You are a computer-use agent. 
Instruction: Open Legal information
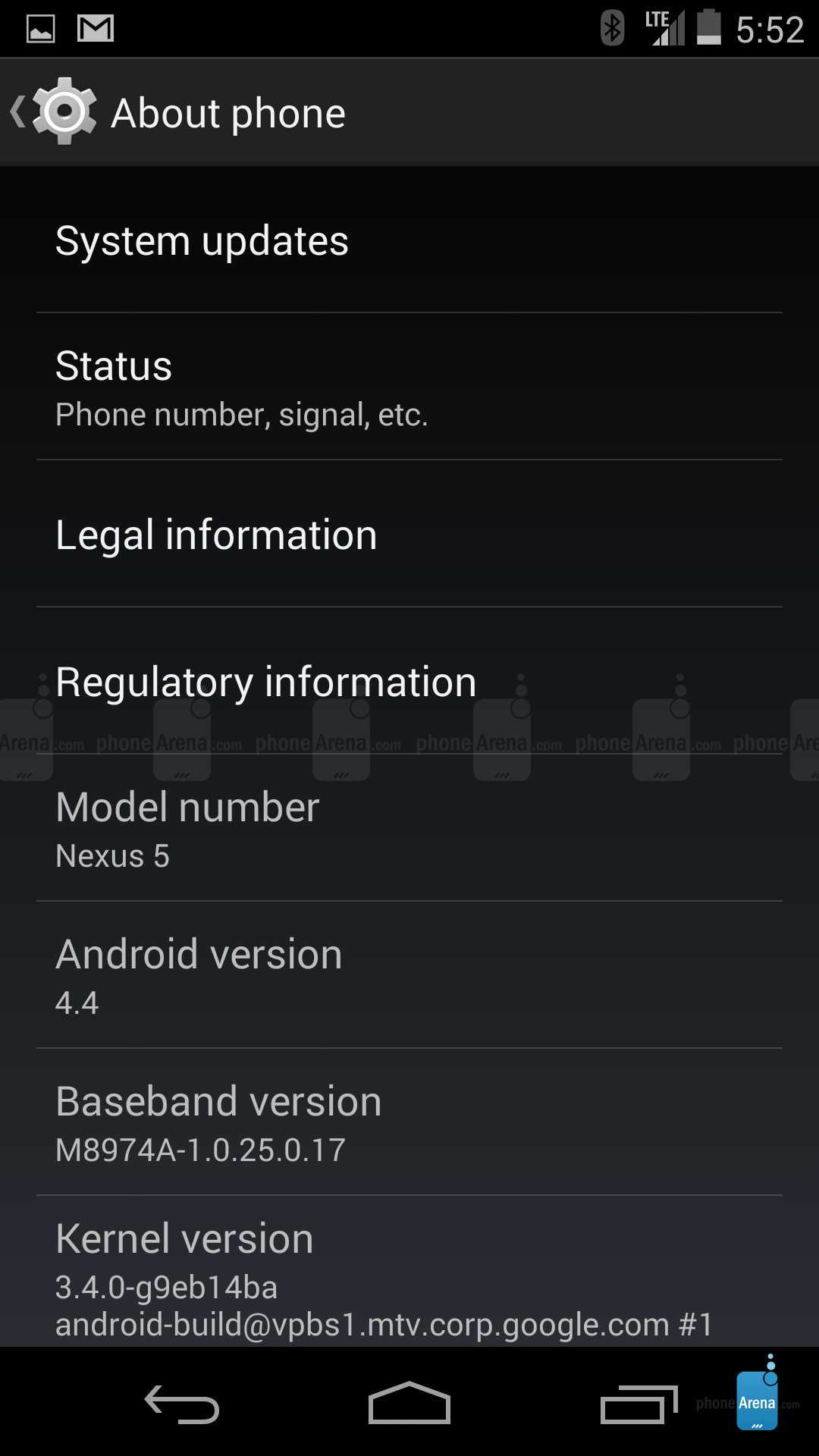[x=409, y=534]
